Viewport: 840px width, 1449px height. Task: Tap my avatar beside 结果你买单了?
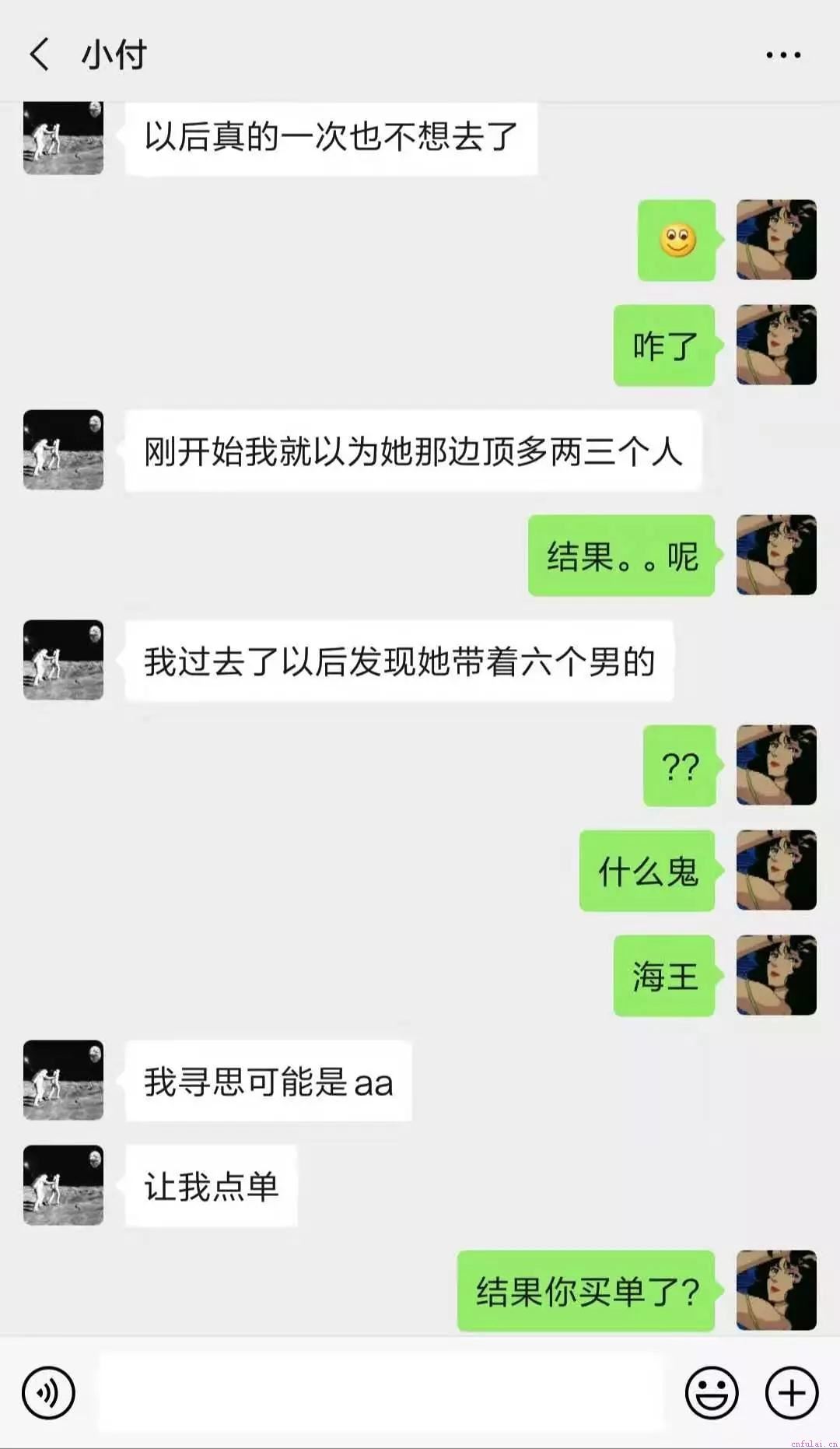click(776, 1290)
